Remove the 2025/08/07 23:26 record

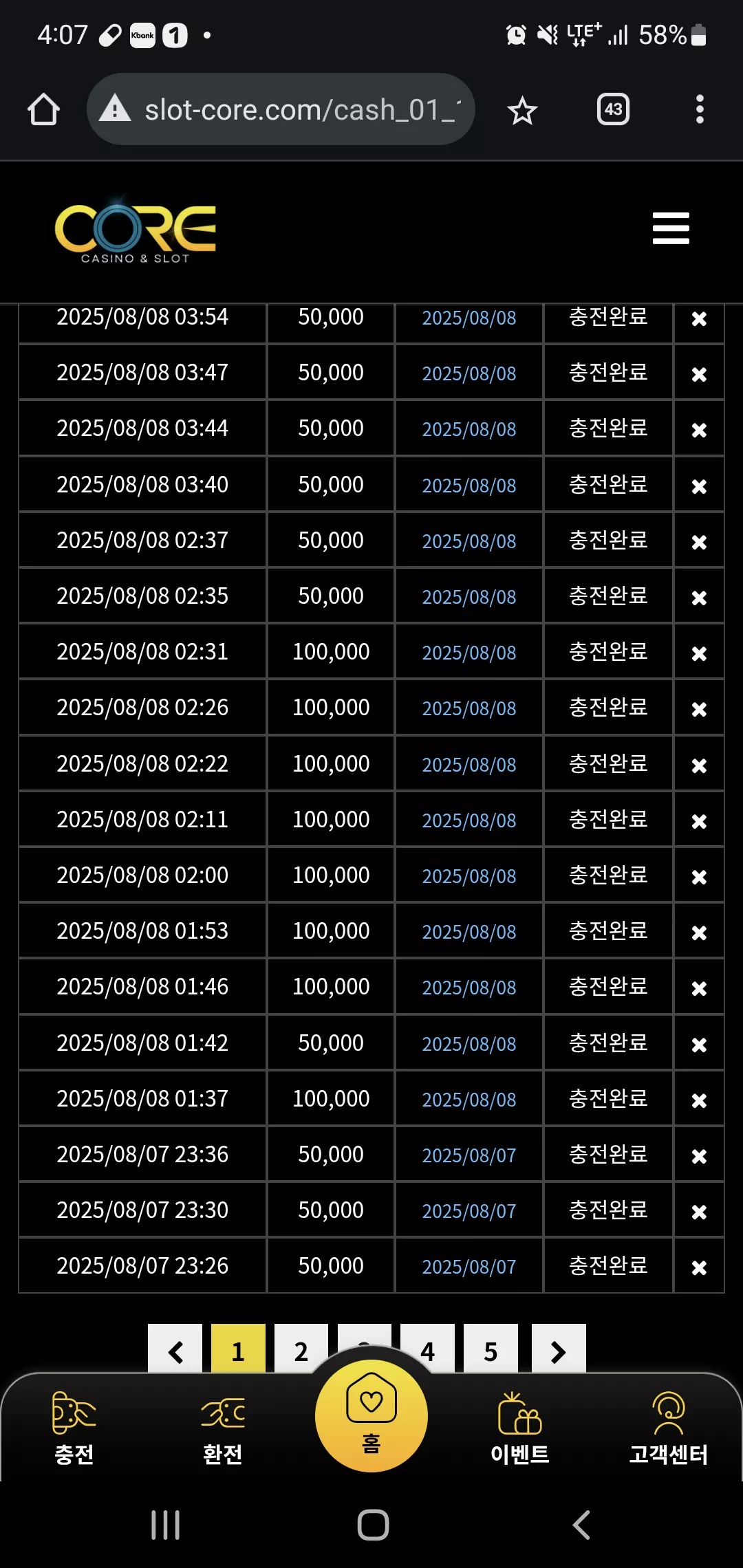coord(699,1267)
